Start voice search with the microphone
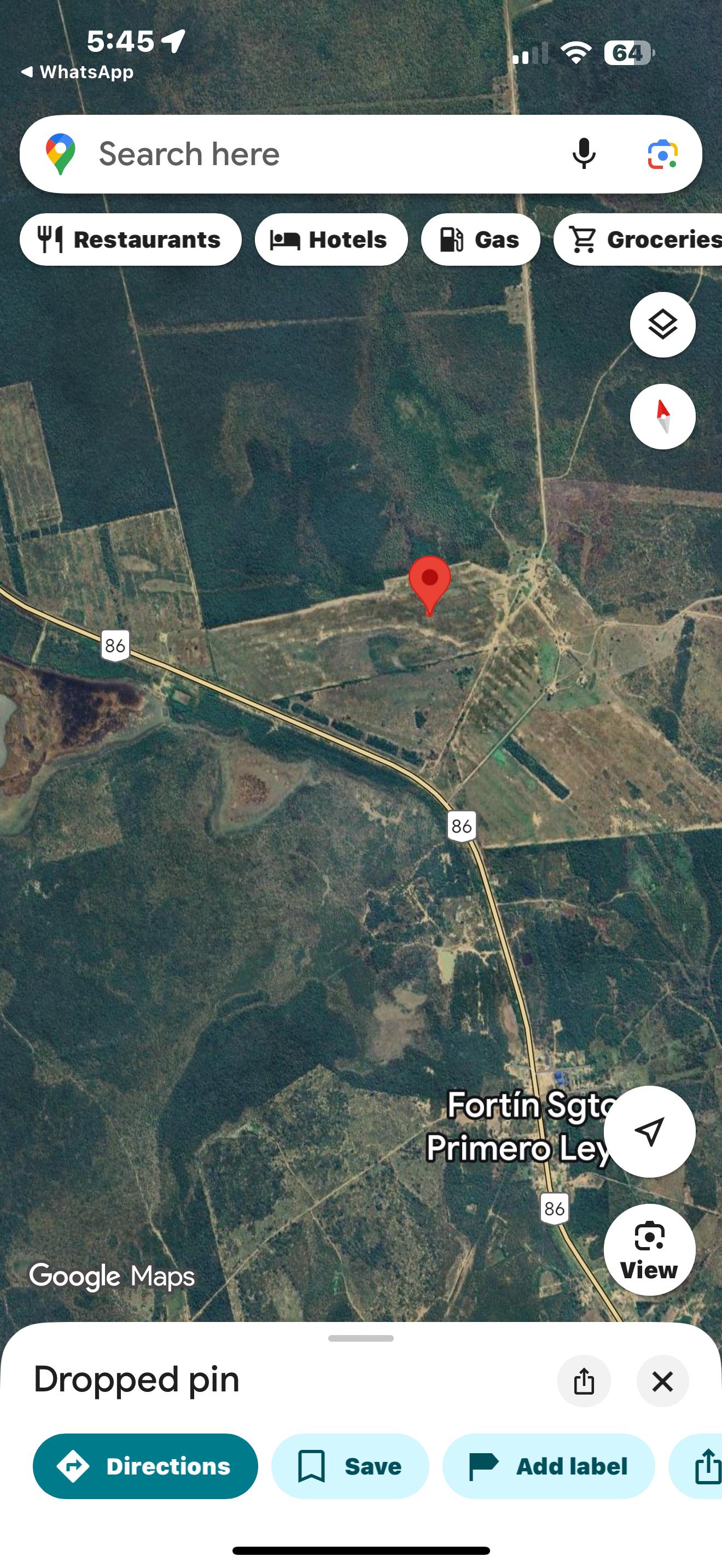 (x=583, y=154)
